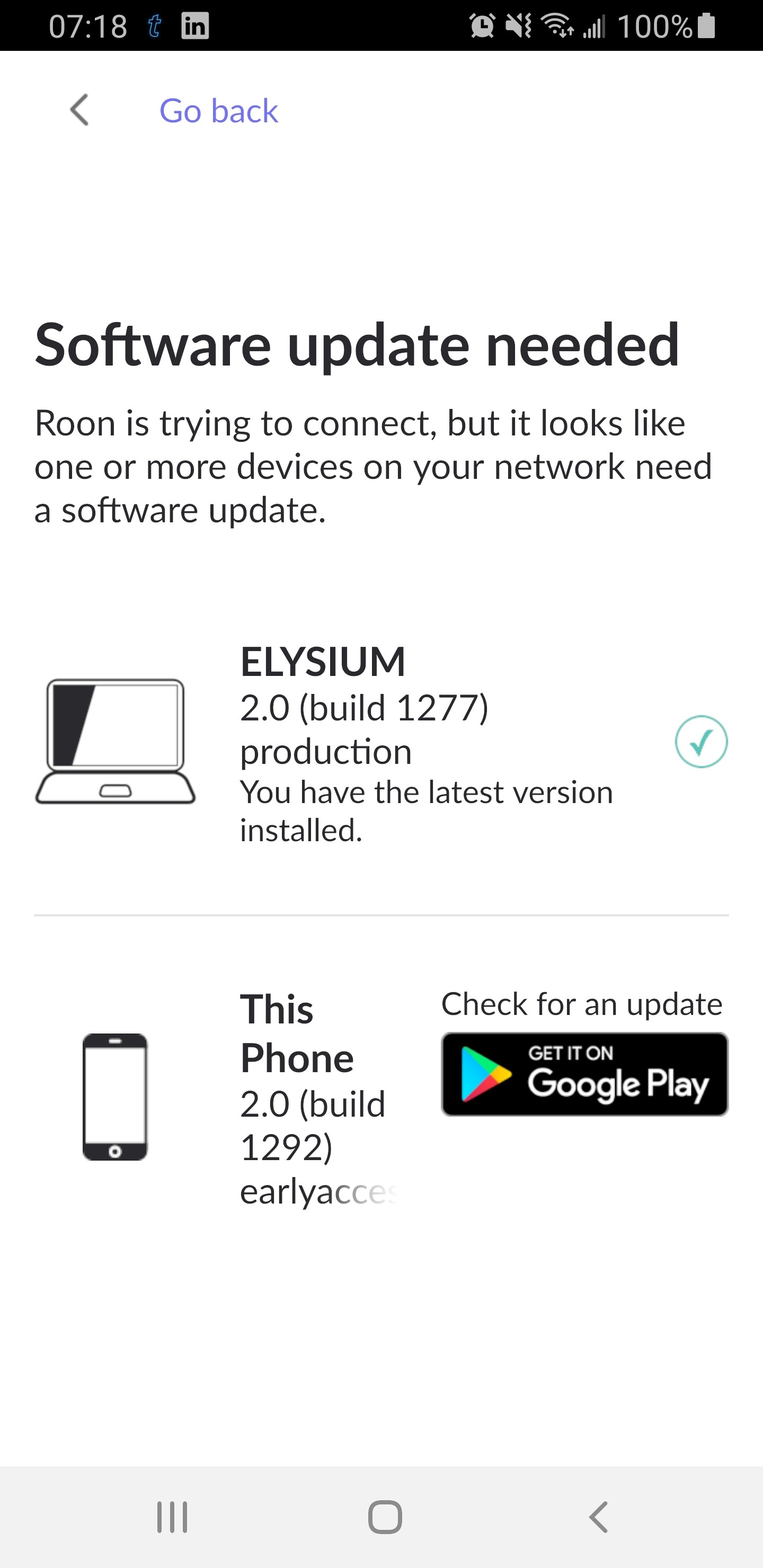Go to the home screen
The height and width of the screenshot is (1568, 763).
click(x=385, y=1516)
